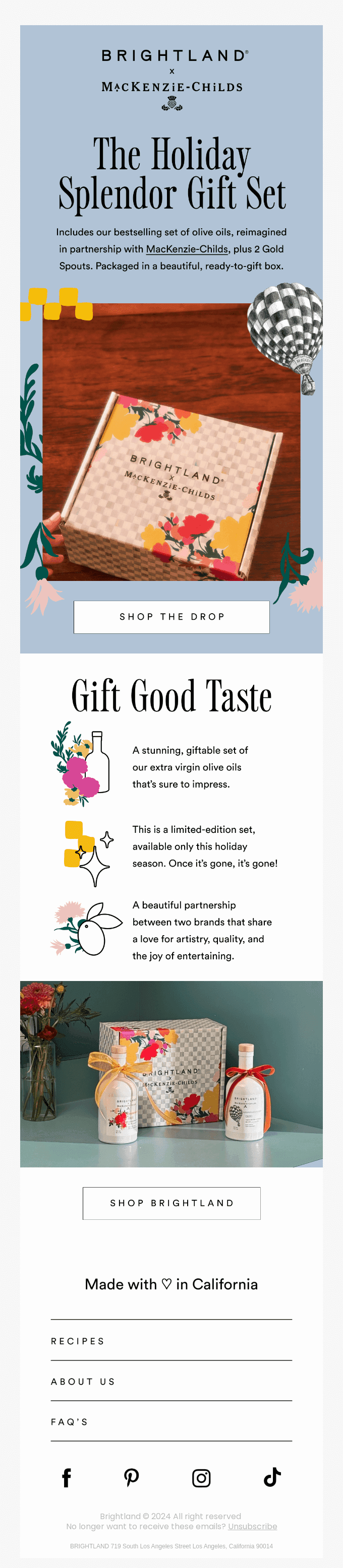Viewport: 343px width, 1568px height.
Task: Open the underlined MacKenzie-Childs link
Action: [x=187, y=249]
